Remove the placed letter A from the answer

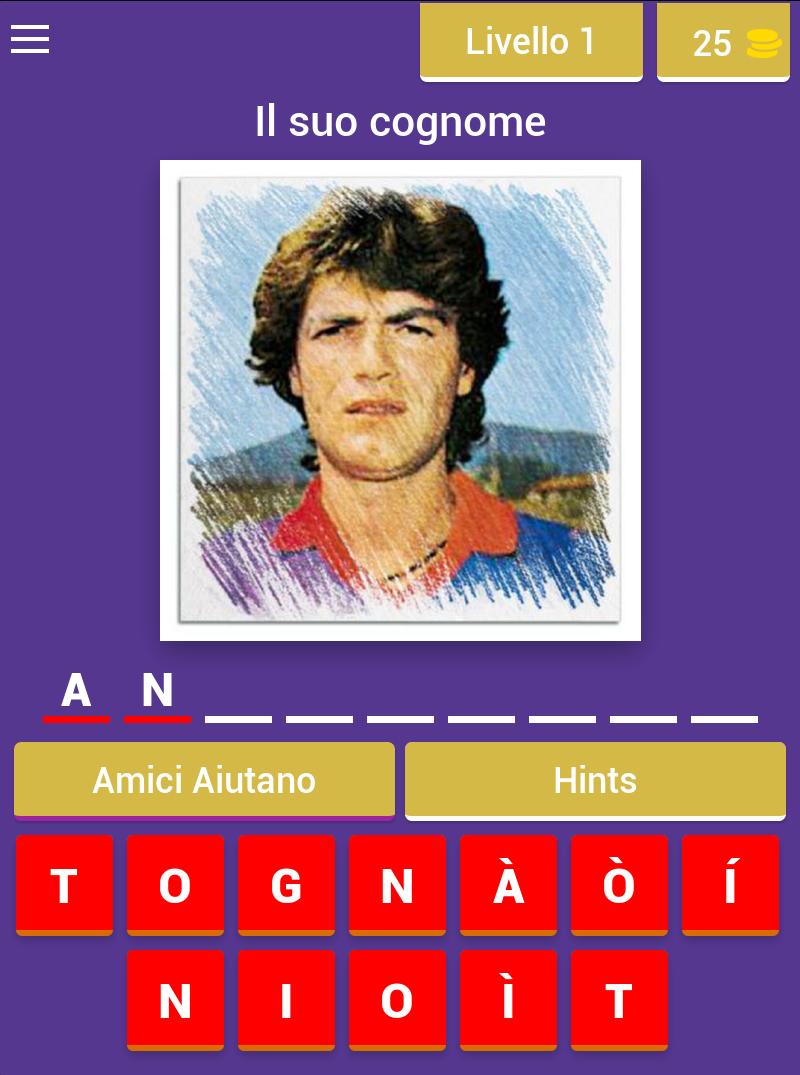click(76, 692)
